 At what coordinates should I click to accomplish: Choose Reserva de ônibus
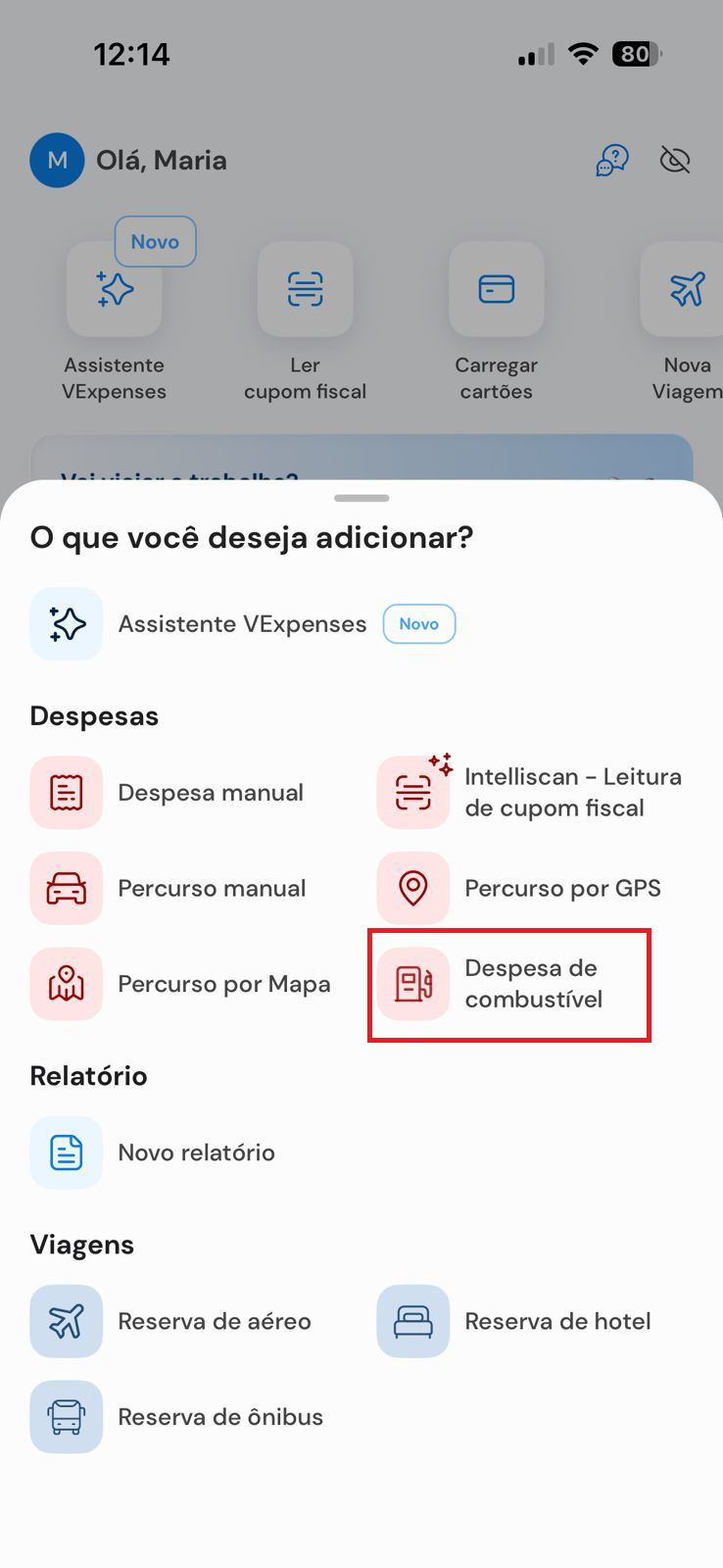point(177,1417)
